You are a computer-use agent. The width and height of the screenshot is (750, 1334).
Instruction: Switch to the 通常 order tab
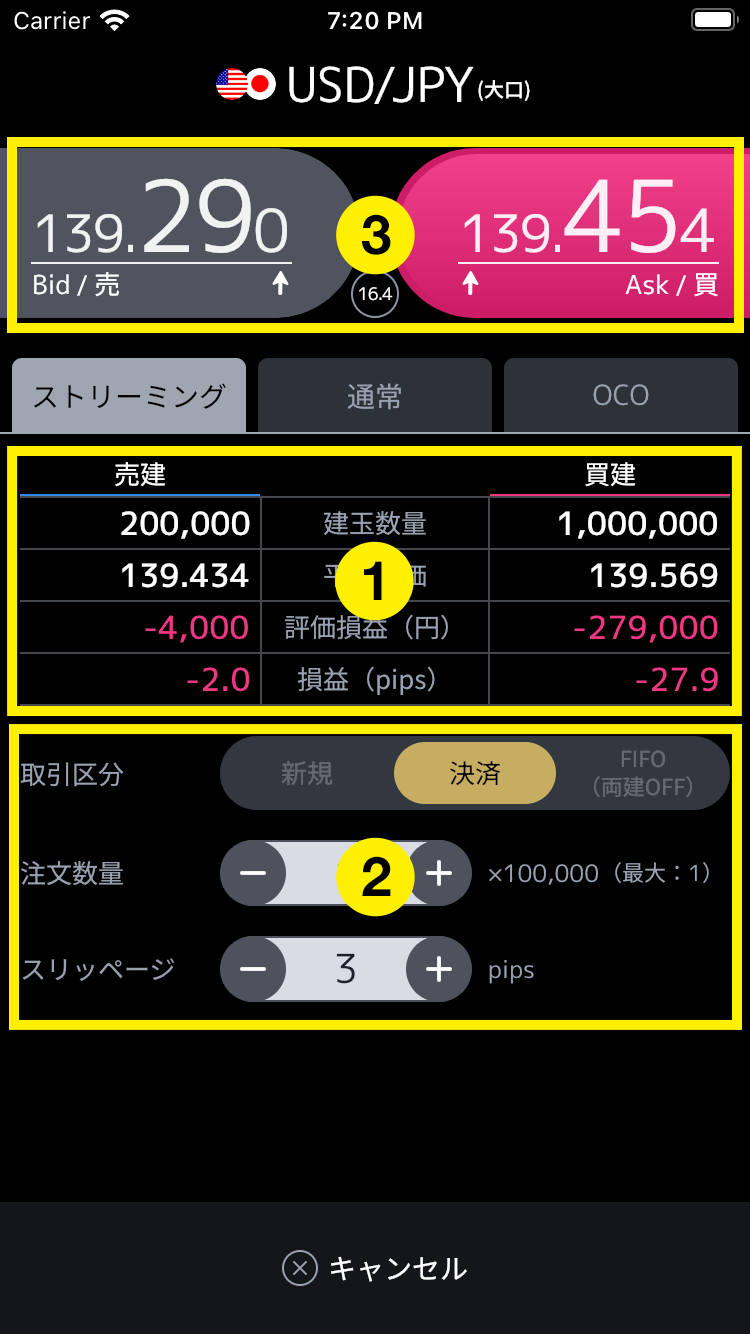coord(375,396)
